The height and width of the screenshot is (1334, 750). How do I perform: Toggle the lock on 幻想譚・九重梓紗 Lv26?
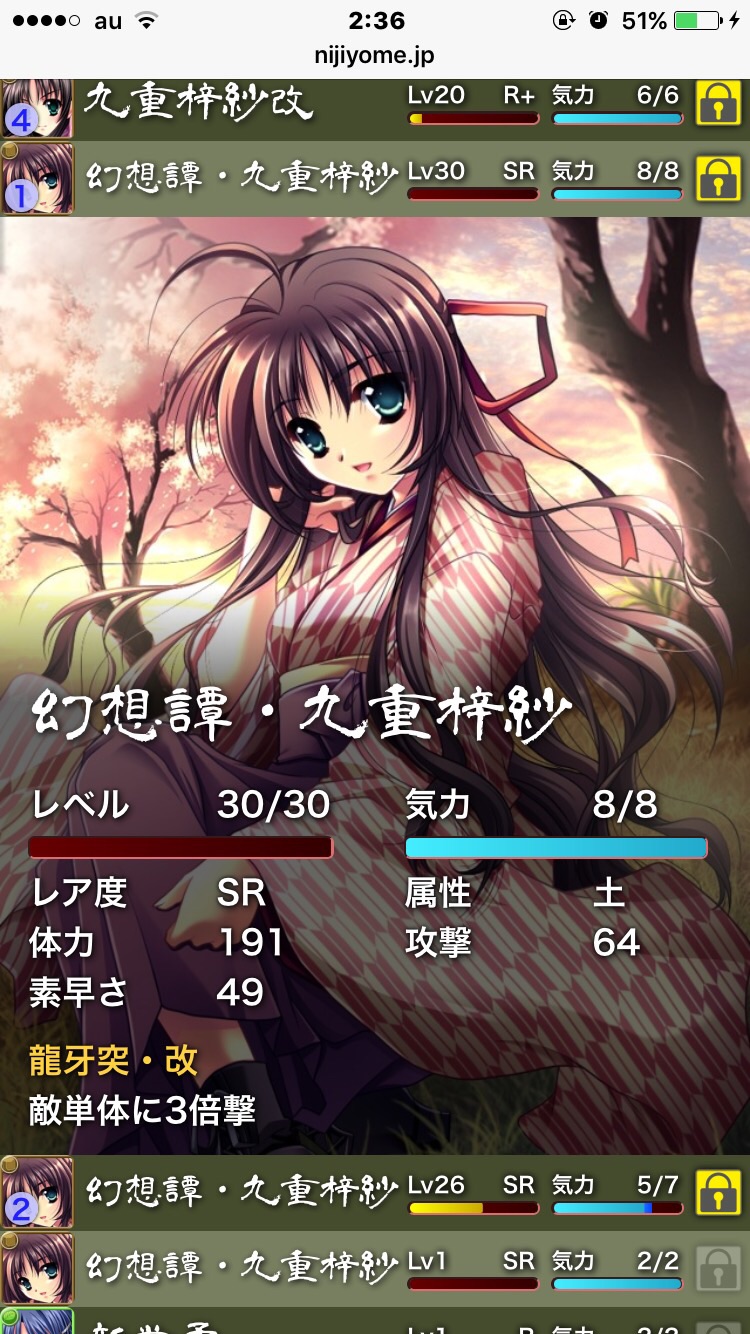click(x=718, y=1192)
